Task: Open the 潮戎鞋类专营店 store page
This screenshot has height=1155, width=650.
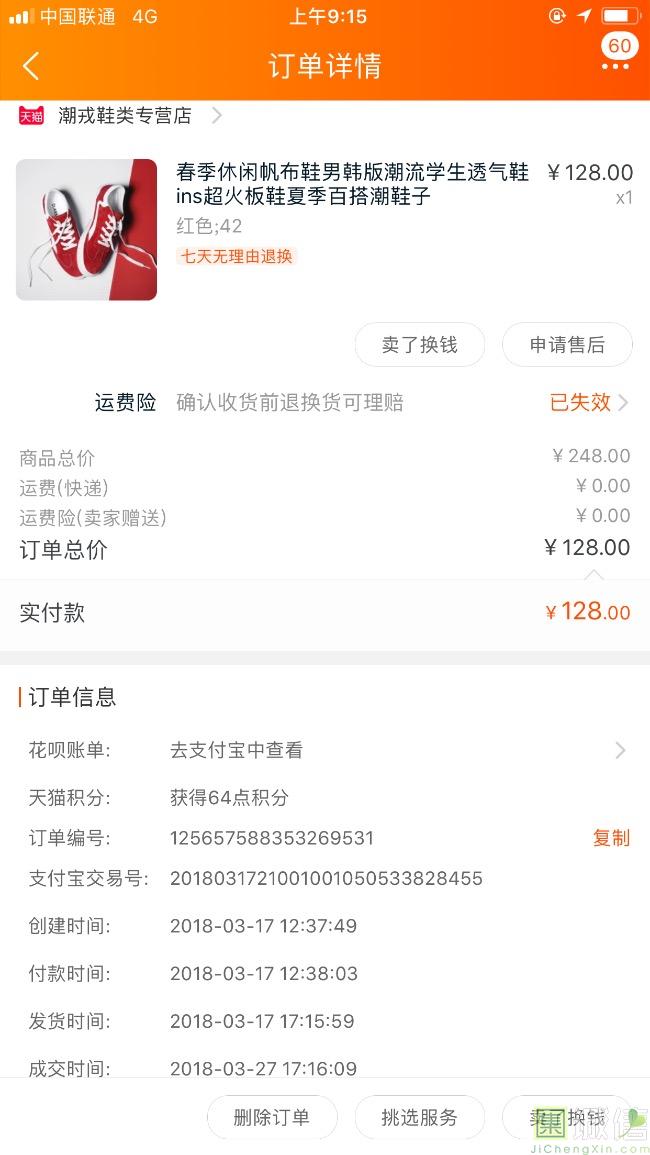Action: tap(125, 116)
